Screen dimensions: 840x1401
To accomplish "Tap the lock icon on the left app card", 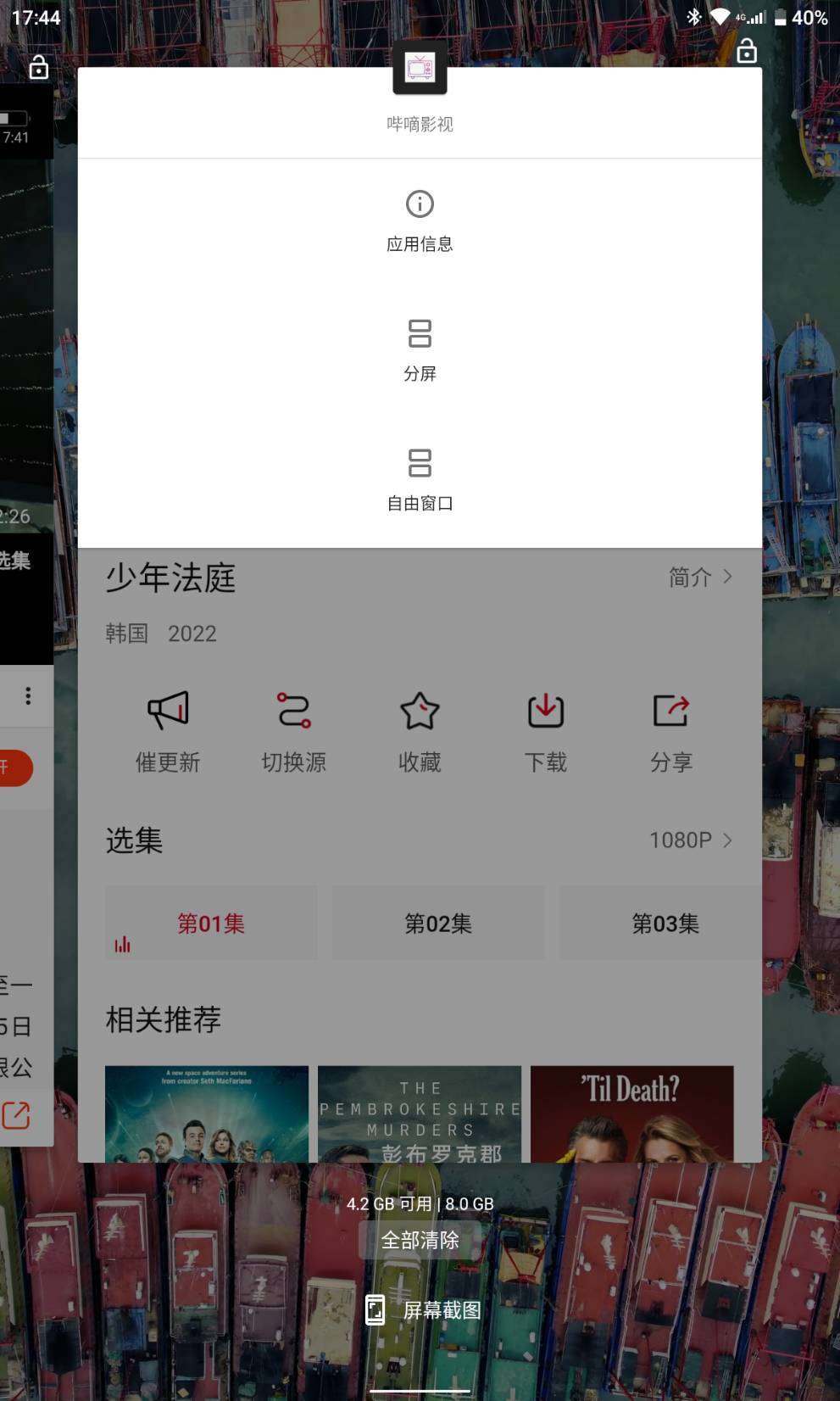I will point(39,67).
